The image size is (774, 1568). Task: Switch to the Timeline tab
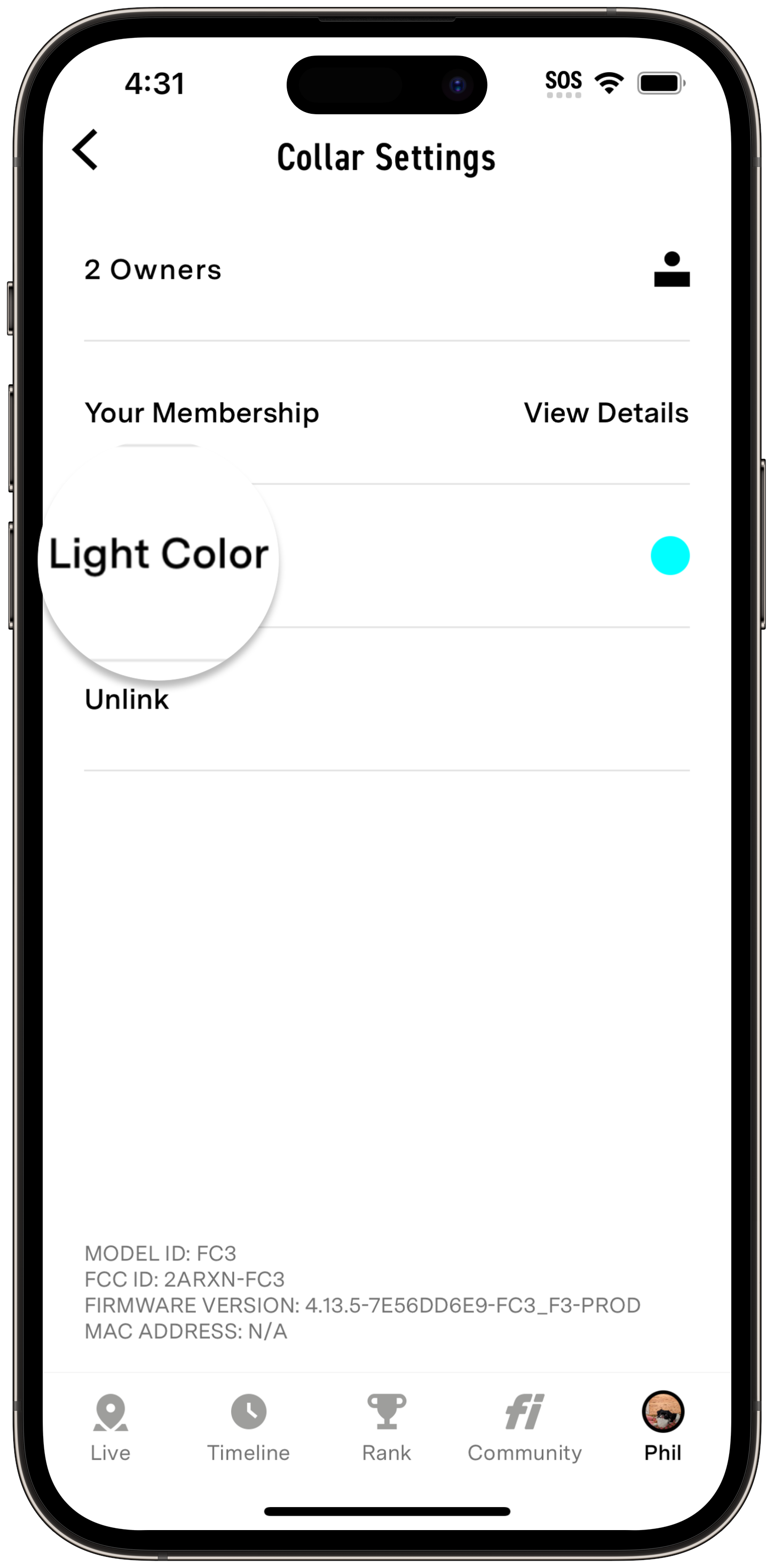pos(248,1428)
